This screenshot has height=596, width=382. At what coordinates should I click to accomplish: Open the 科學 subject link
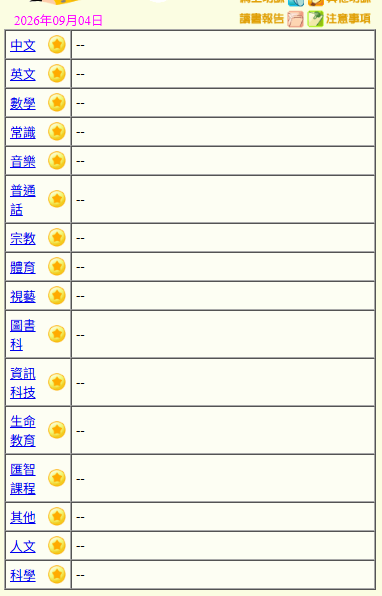pos(23,575)
